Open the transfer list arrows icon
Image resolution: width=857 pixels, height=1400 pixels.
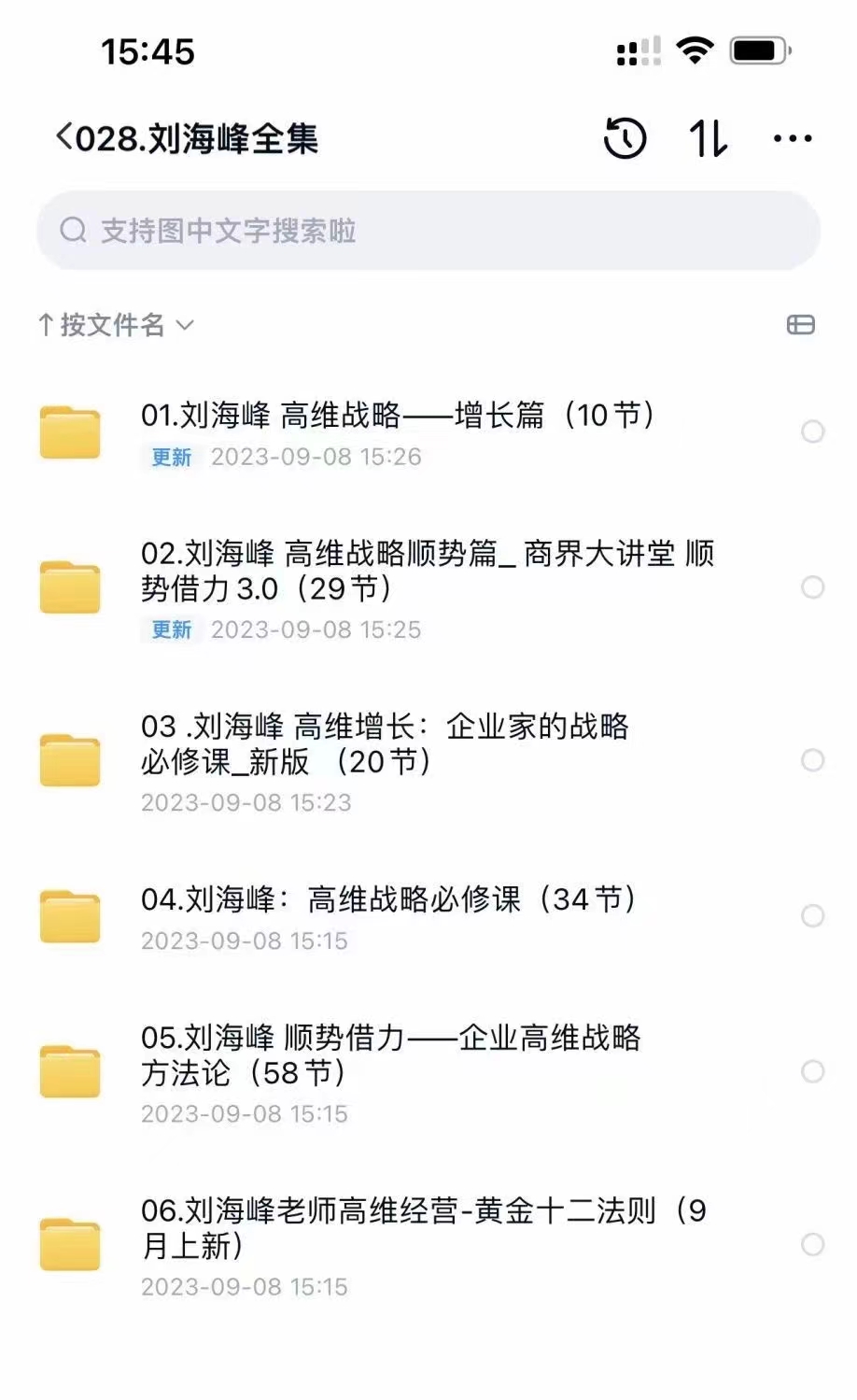[709, 138]
